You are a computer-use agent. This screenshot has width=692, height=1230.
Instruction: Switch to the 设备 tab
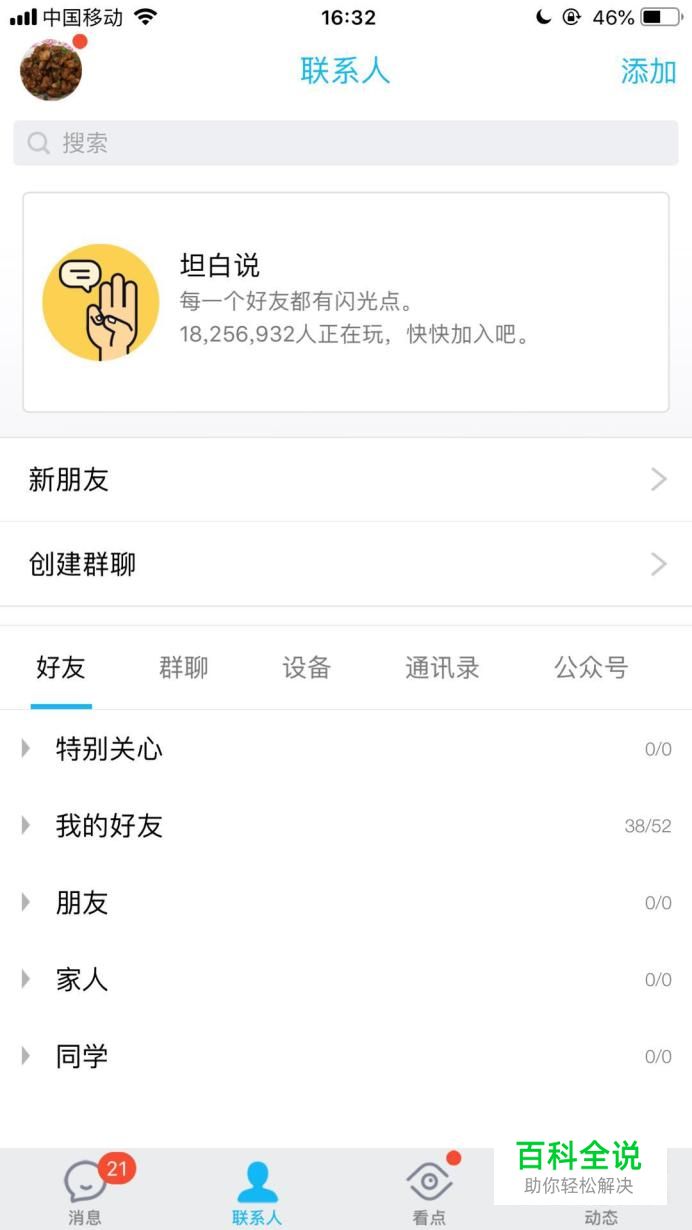click(306, 668)
